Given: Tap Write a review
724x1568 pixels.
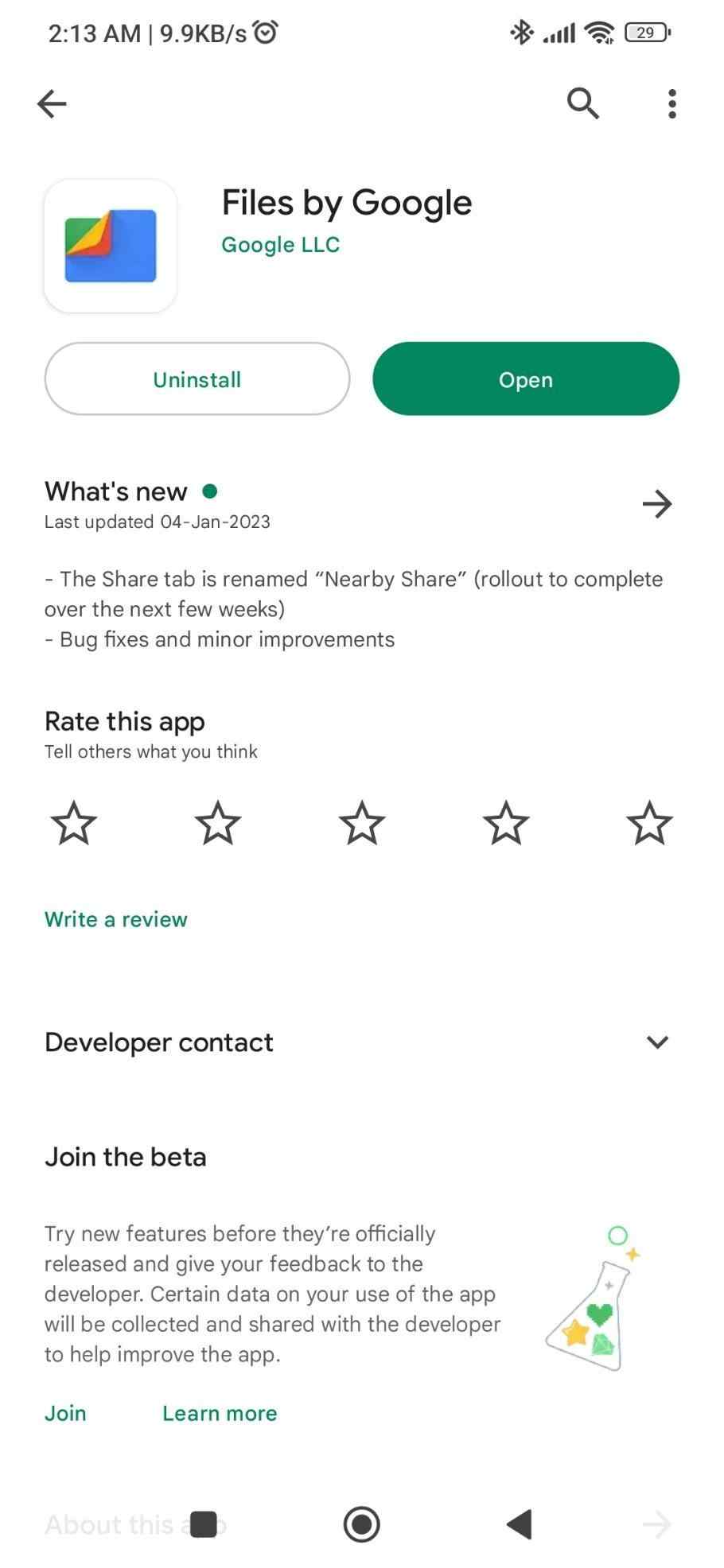Looking at the screenshot, I should (x=116, y=919).
